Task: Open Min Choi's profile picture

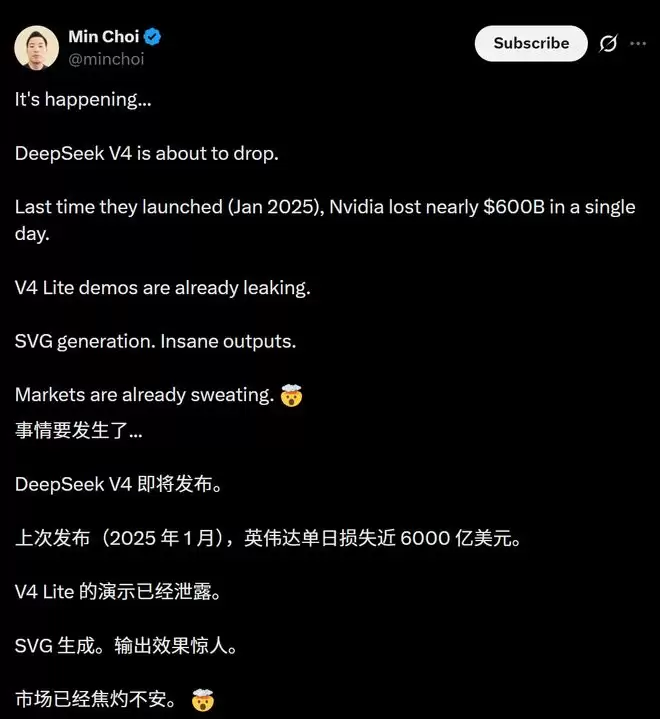Action: click(36, 47)
